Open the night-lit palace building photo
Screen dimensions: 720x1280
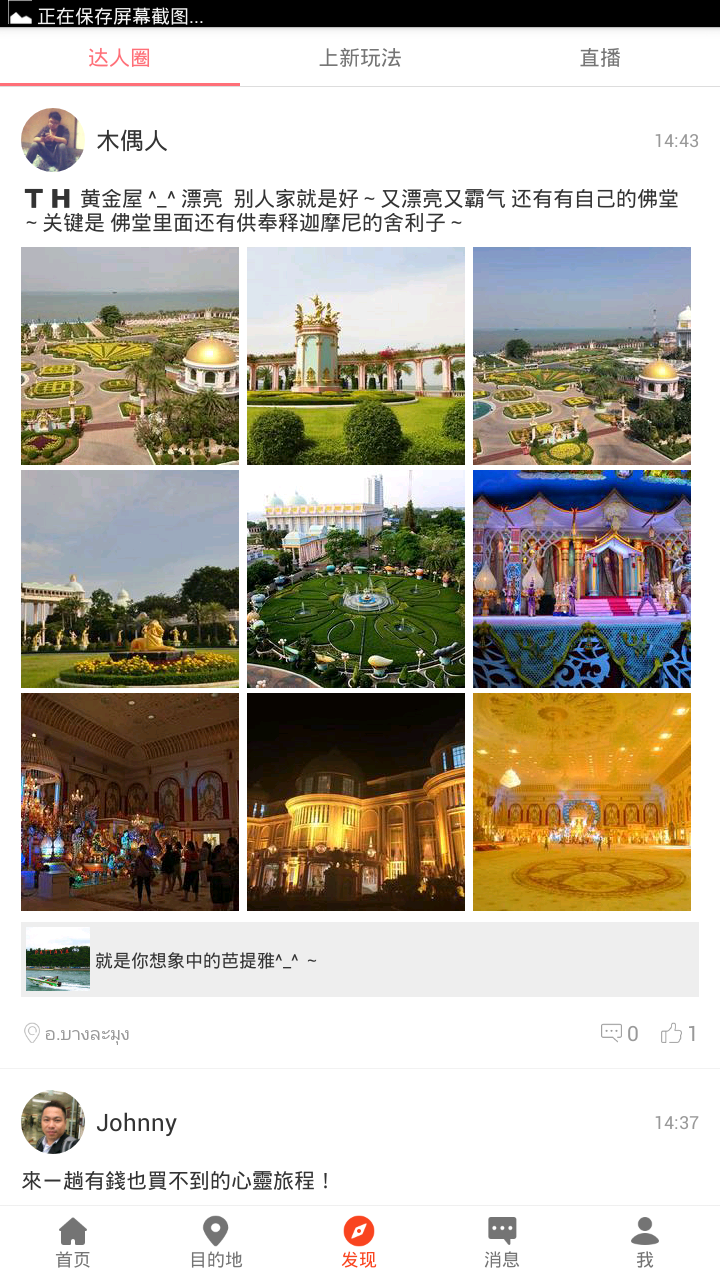pyautogui.click(x=356, y=802)
